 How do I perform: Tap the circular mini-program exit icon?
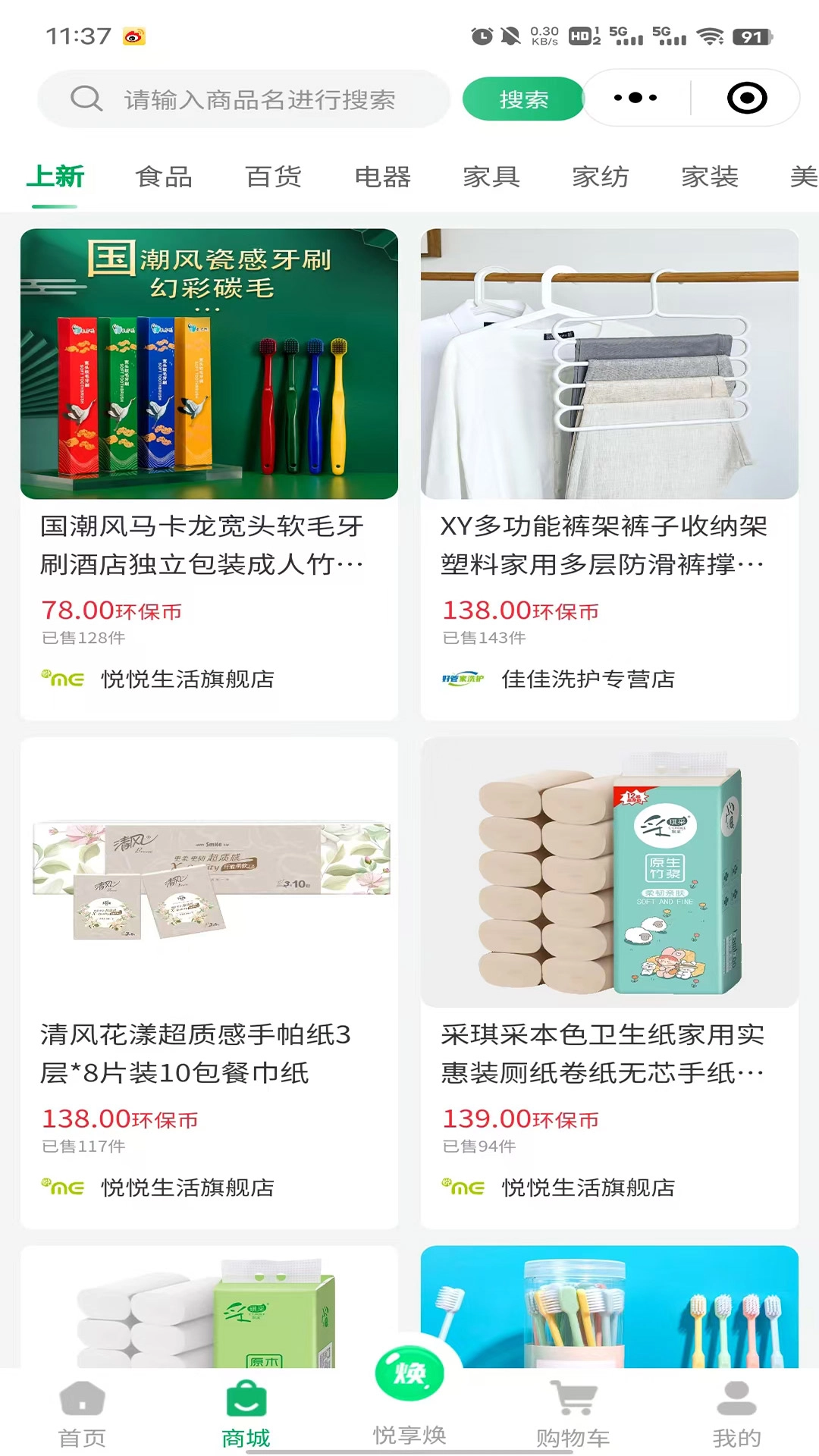pos(747,97)
